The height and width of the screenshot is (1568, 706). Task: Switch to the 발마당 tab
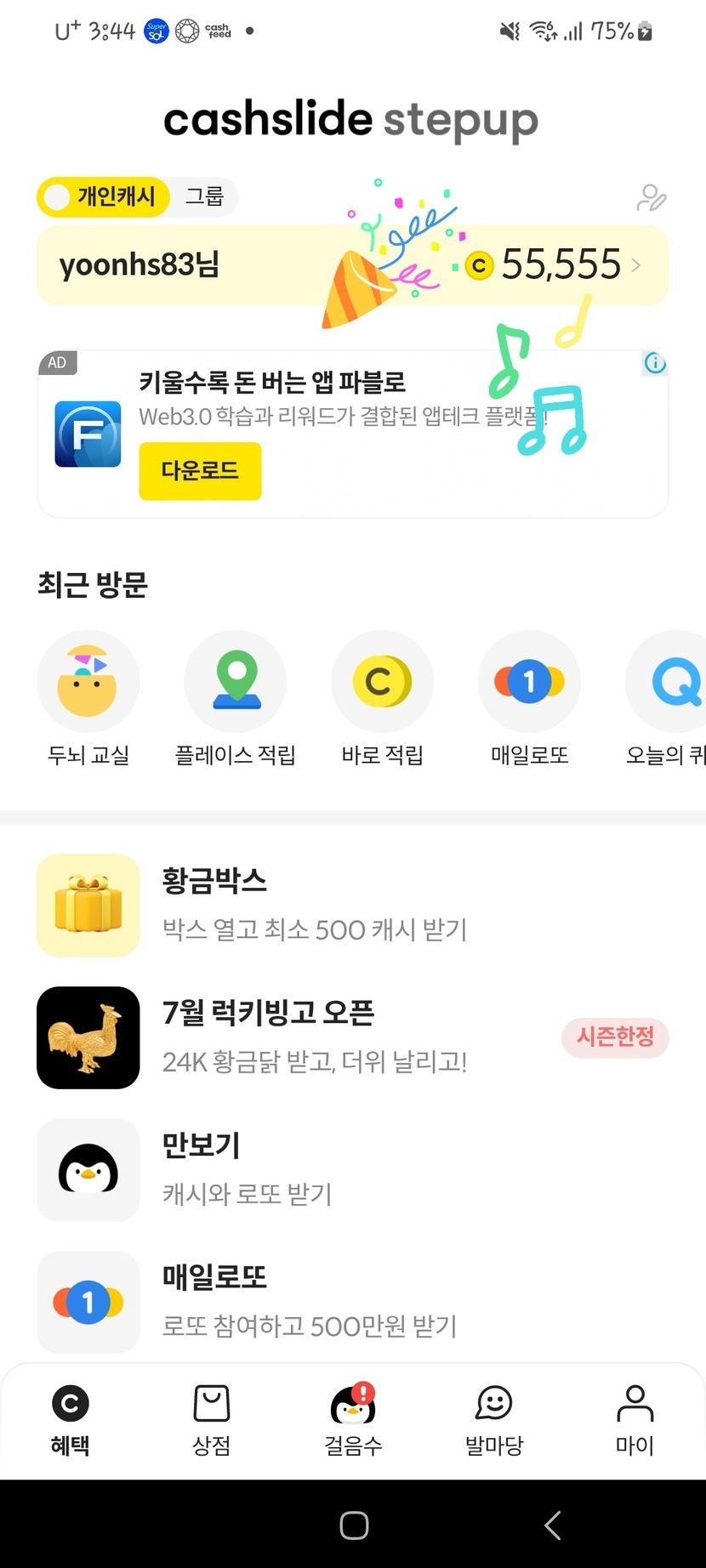click(494, 1420)
